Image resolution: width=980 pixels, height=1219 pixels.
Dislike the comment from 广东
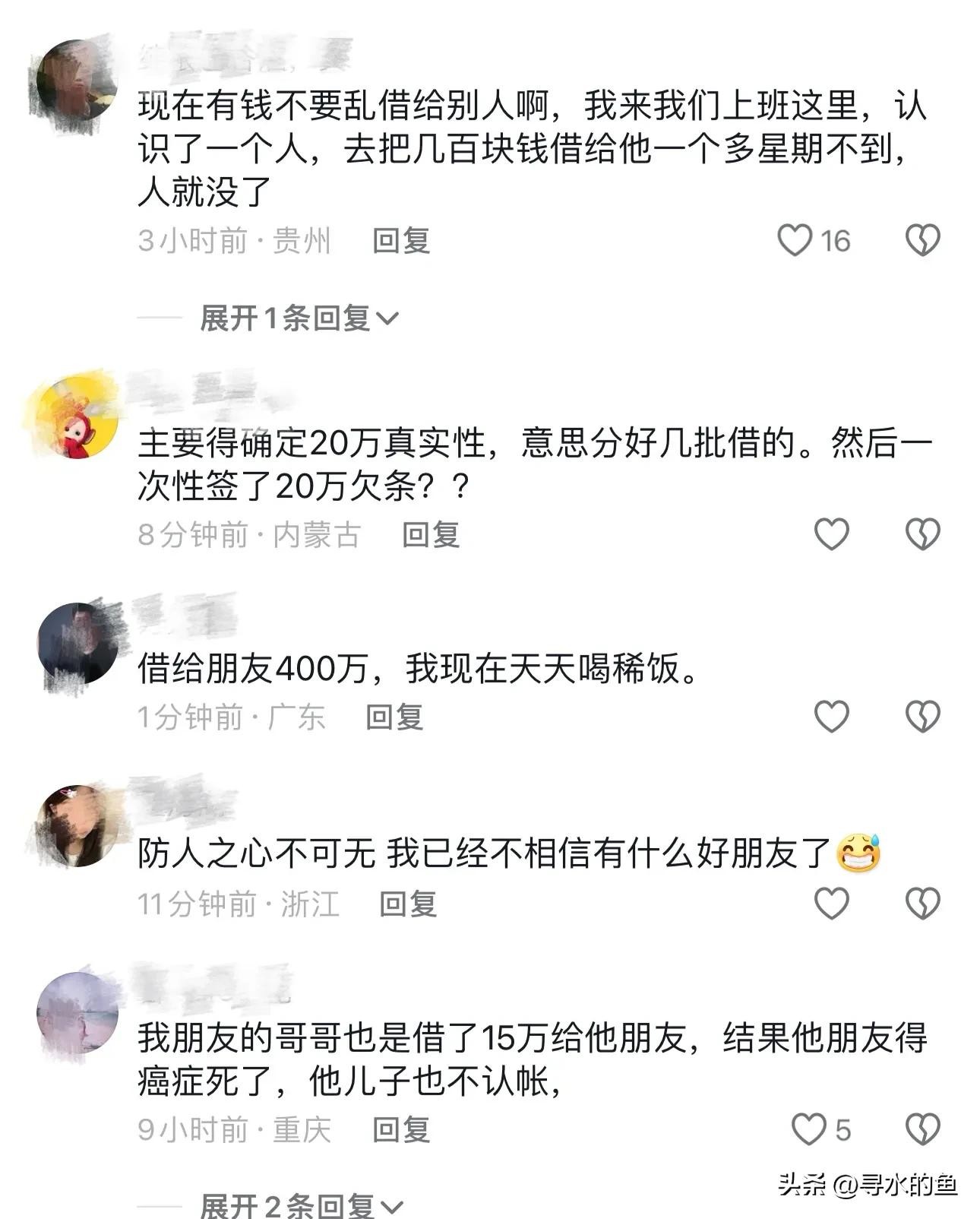tap(923, 717)
